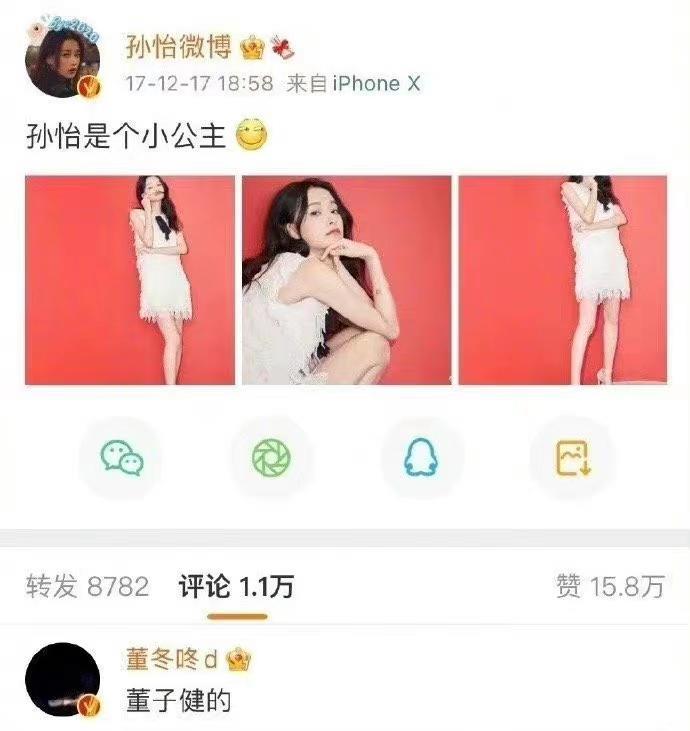Tap the 孙怡微博 username
690x731 pixels.
coord(177,46)
